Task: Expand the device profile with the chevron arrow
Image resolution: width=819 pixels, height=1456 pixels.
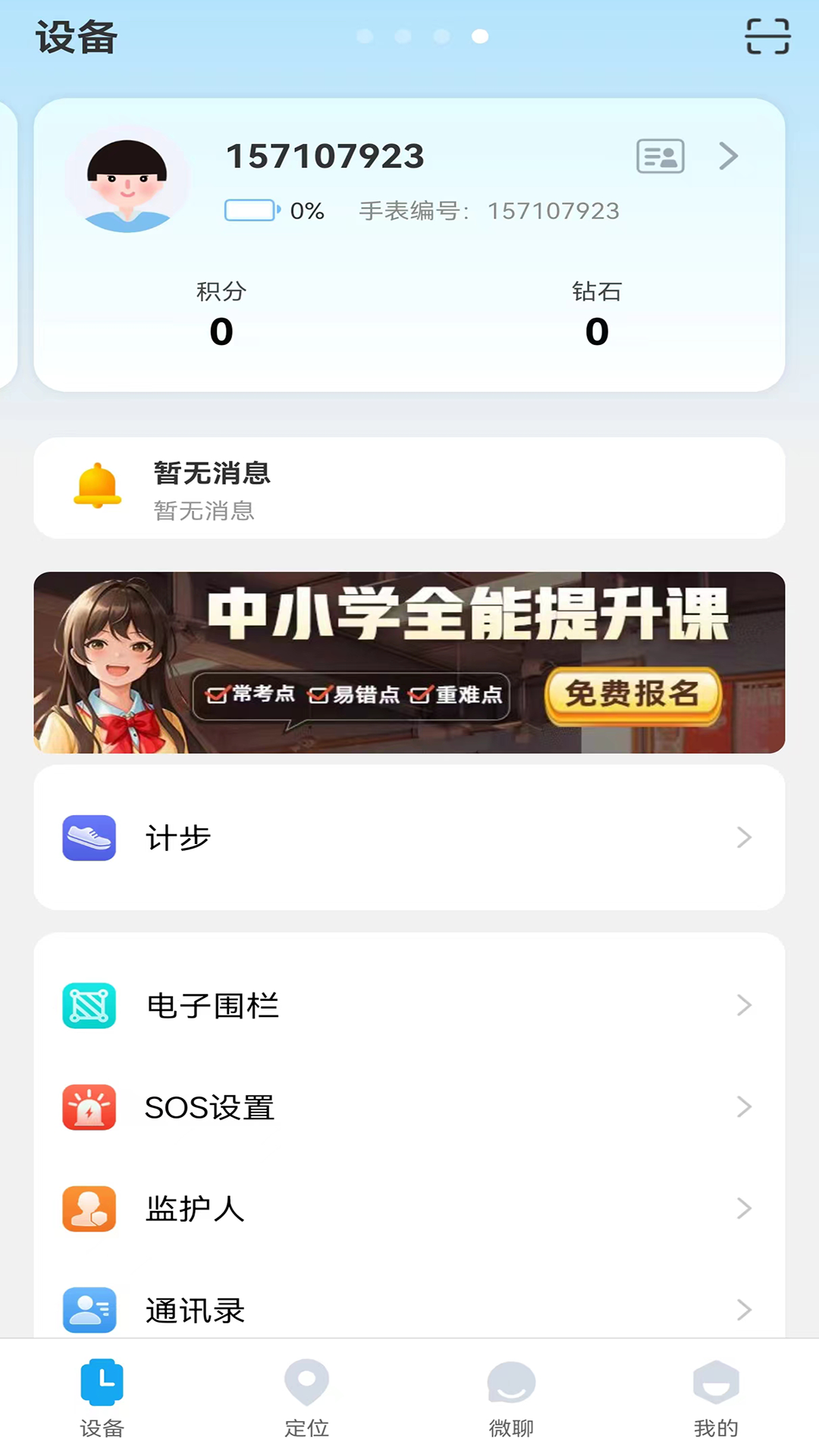Action: tap(728, 156)
